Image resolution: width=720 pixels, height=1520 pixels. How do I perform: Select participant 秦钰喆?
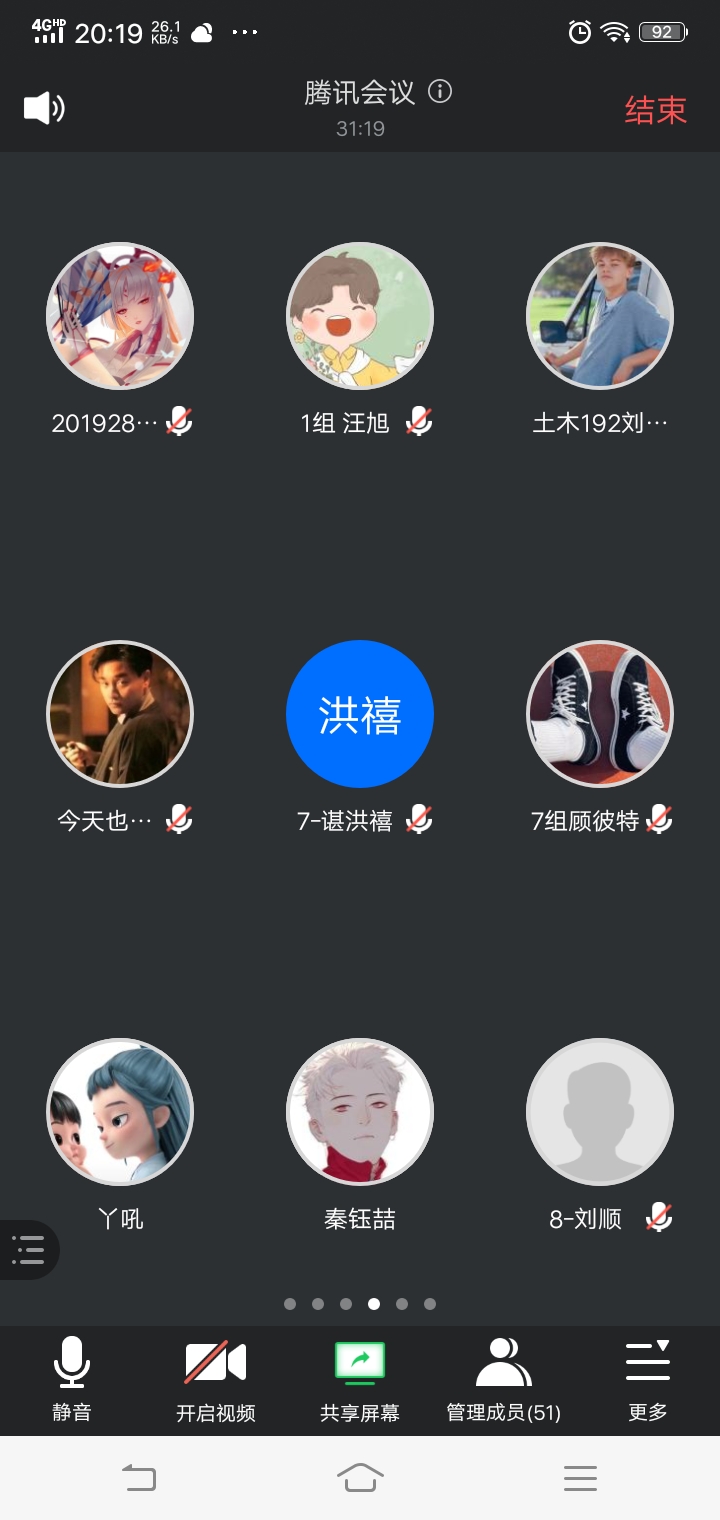pos(360,1112)
